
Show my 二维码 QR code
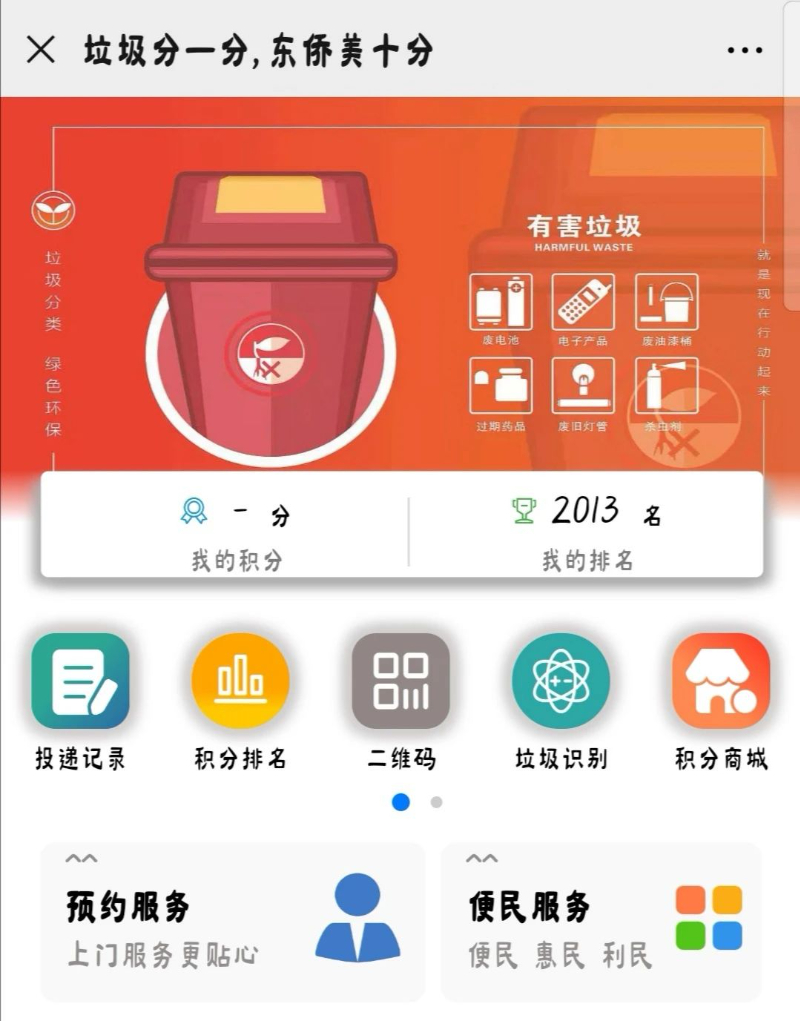[400, 682]
